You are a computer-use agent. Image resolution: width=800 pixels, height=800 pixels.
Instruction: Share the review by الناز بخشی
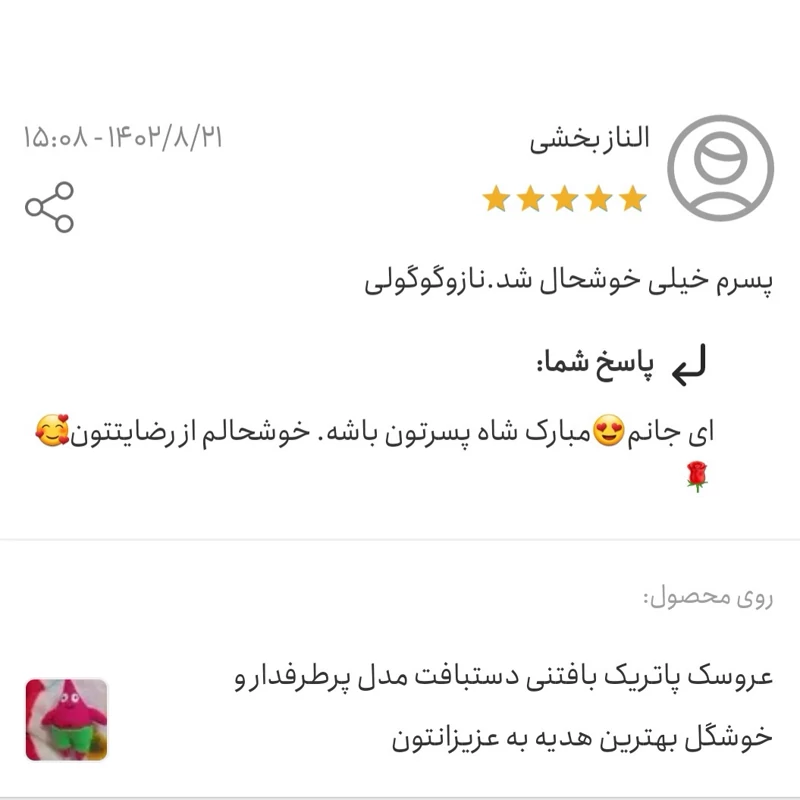(50, 207)
